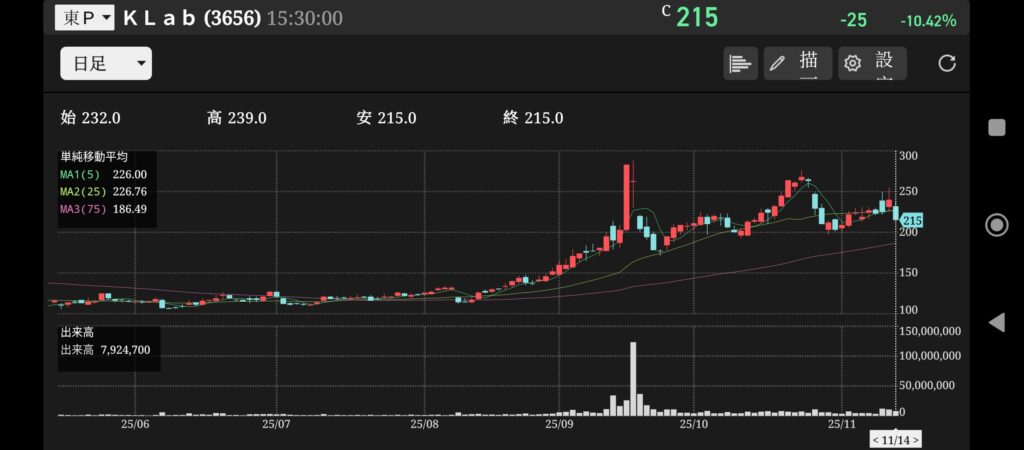Open the recent apps square button
Screen dimensions: 1024x450
click(x=996, y=127)
